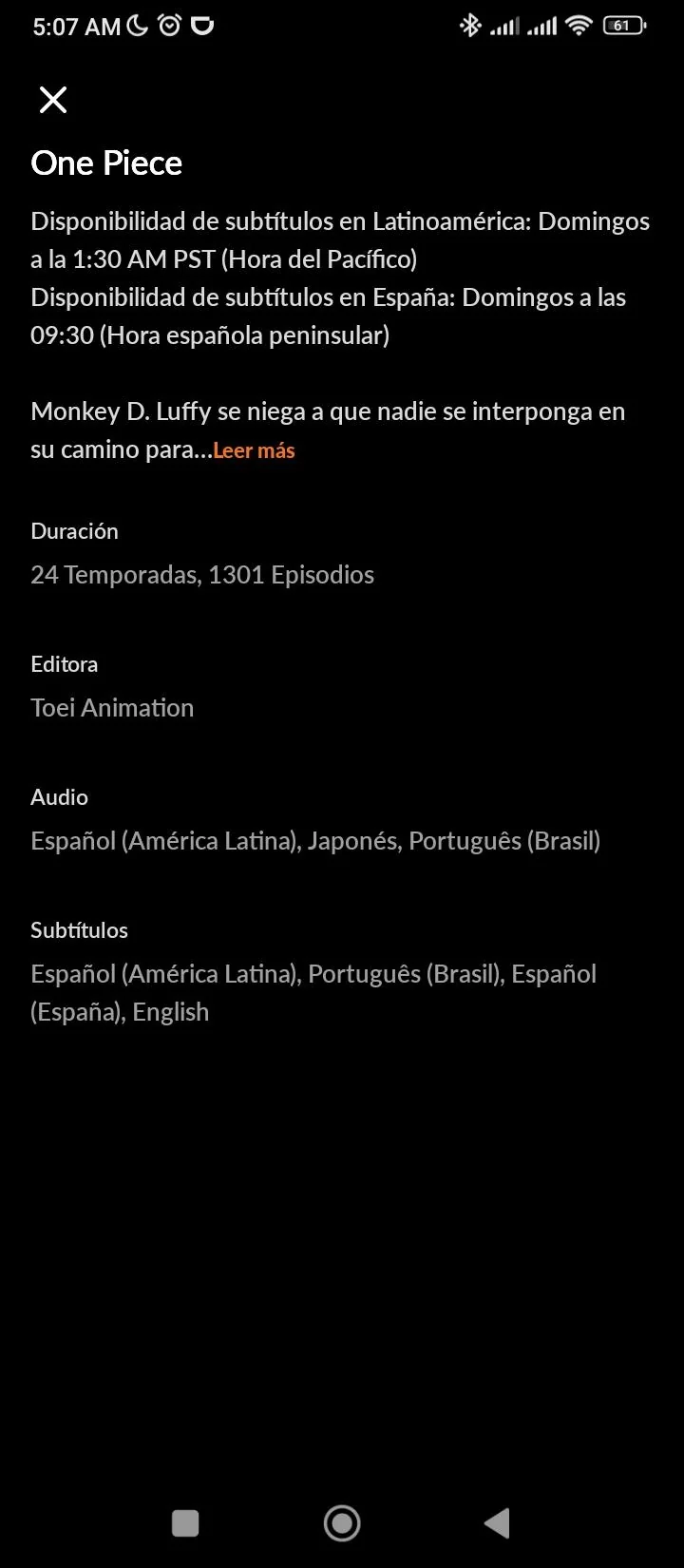Select the 5:07 AM clock display
684x1568 pixels.
pyautogui.click(x=69, y=25)
